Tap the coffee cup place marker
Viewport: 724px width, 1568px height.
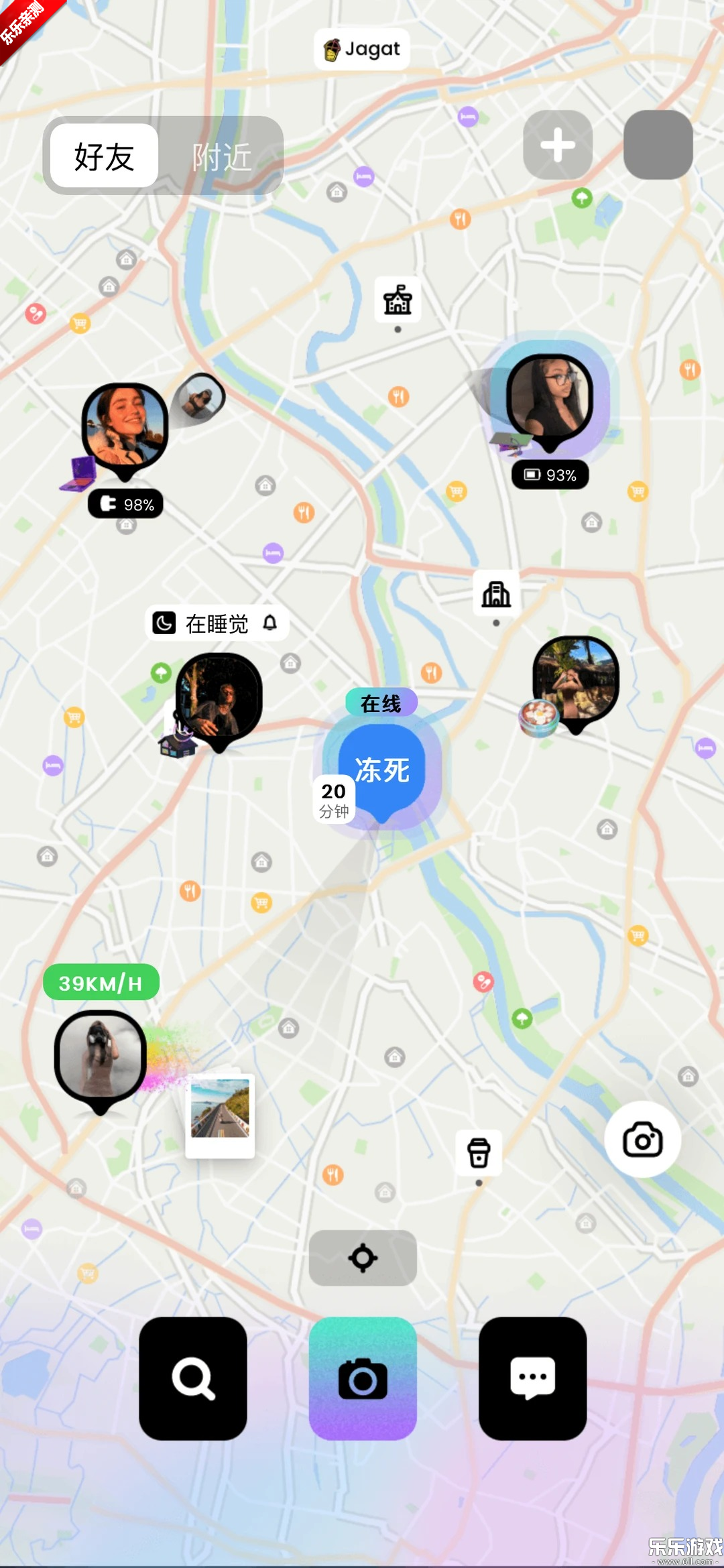click(479, 1153)
